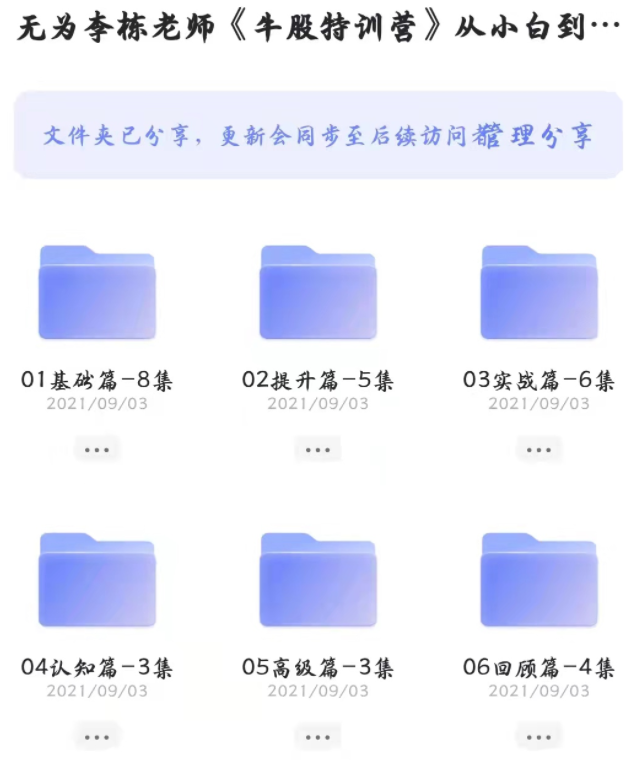Open folder 03实战篇-6集
Image resolution: width=637 pixels, height=781 pixels.
pos(539,293)
